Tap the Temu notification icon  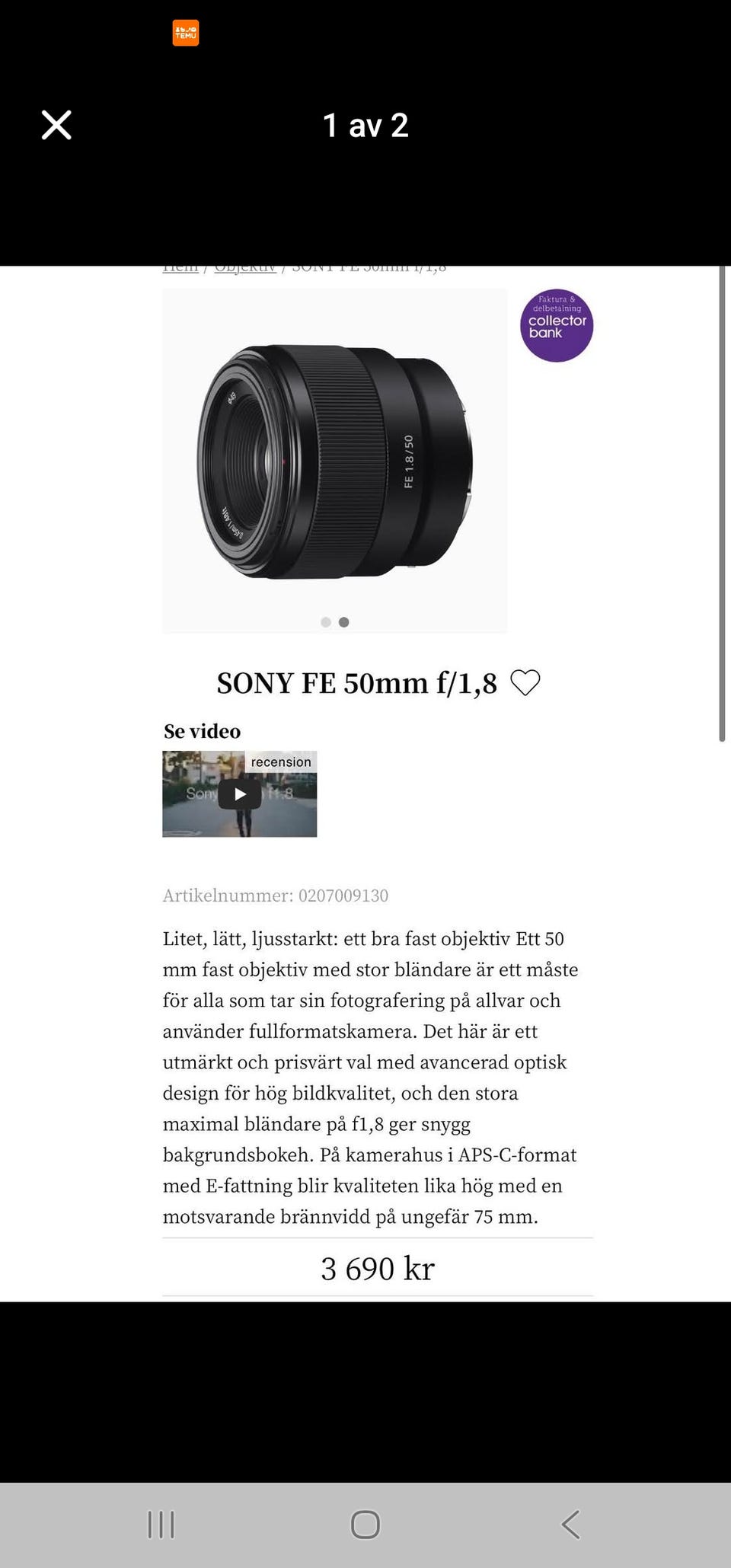point(185,34)
